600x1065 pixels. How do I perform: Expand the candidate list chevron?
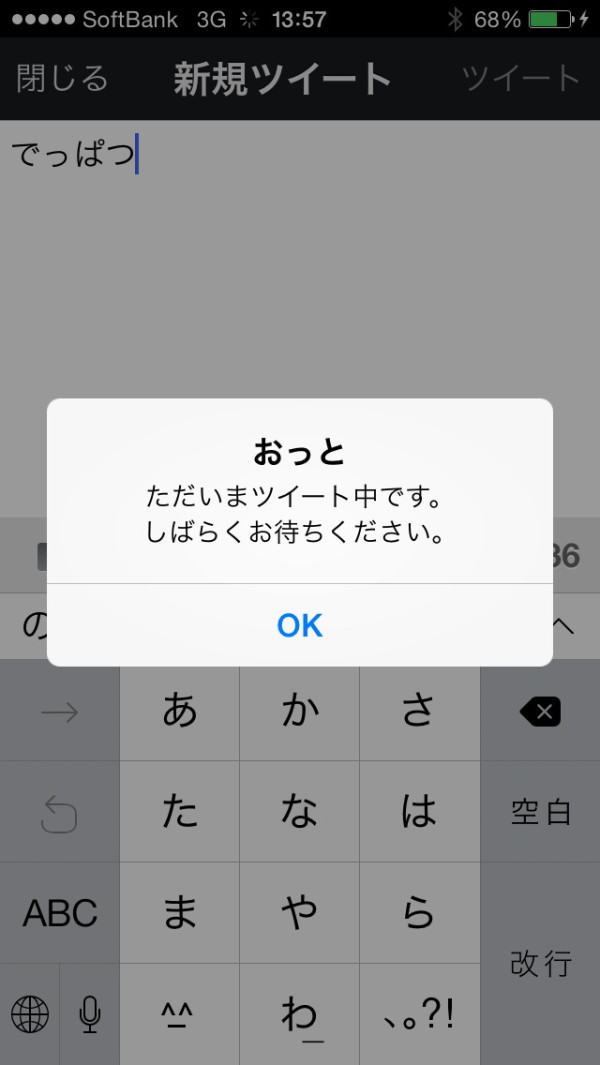pyautogui.click(x=563, y=626)
